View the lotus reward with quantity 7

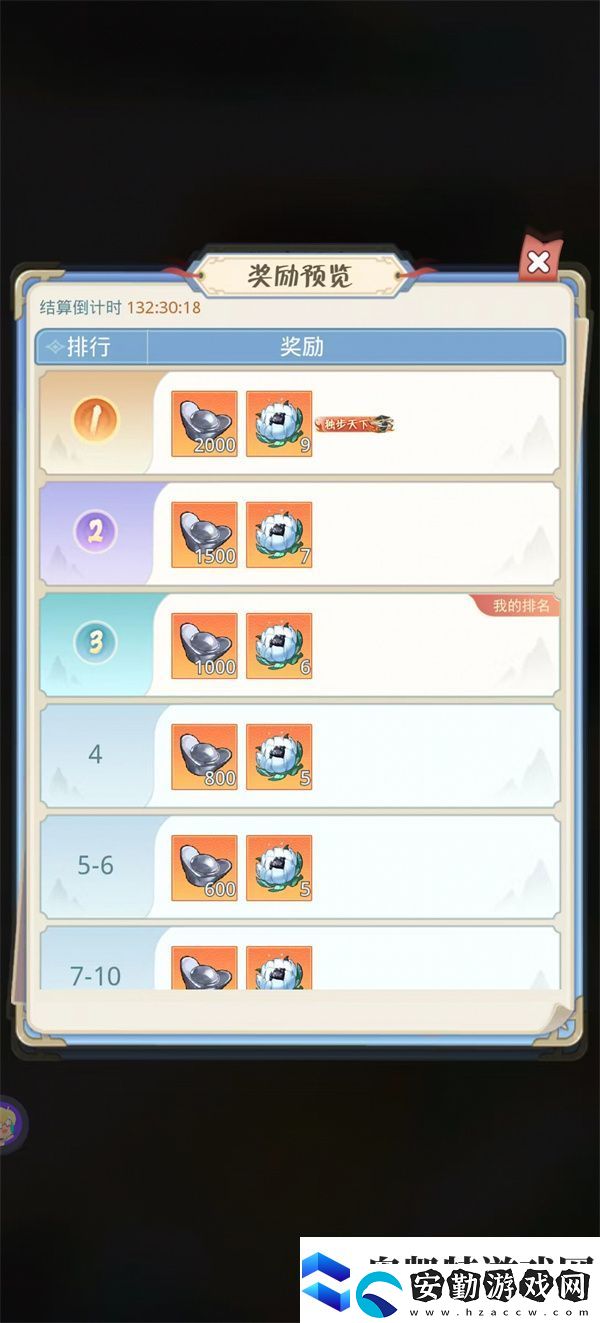point(279,535)
